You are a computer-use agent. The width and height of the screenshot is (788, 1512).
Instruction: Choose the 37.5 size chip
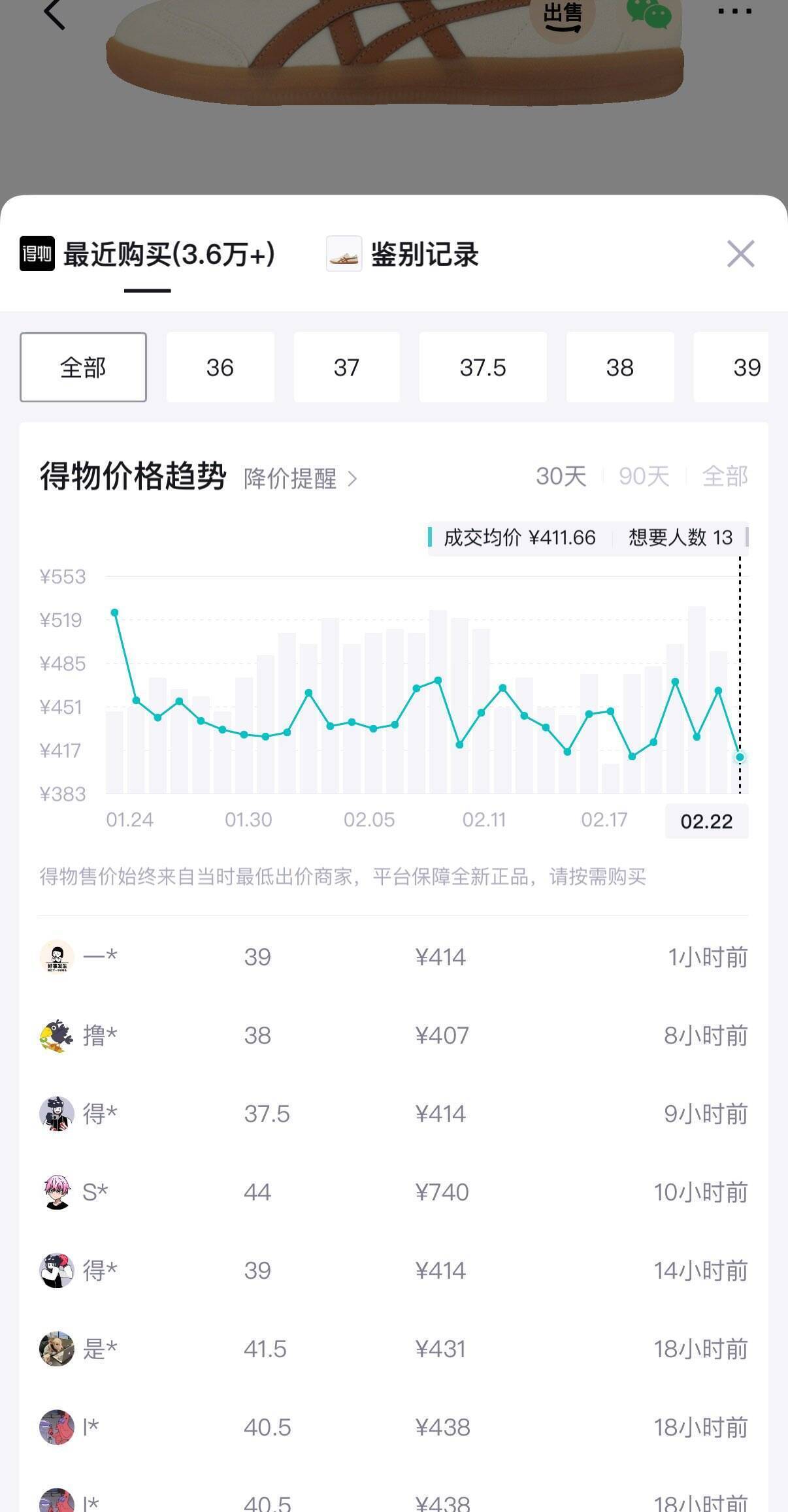coord(483,367)
